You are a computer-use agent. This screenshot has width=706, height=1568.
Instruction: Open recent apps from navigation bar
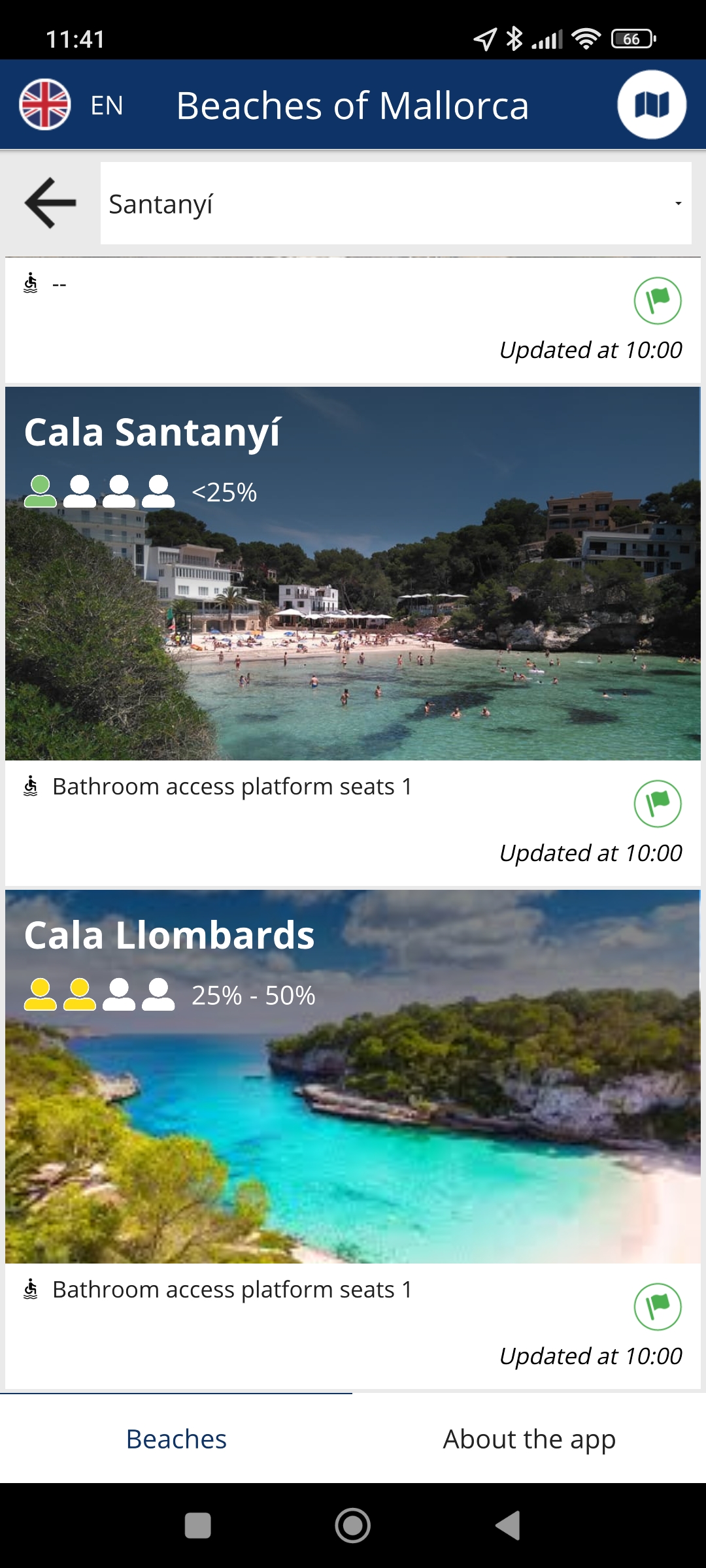198,1526
